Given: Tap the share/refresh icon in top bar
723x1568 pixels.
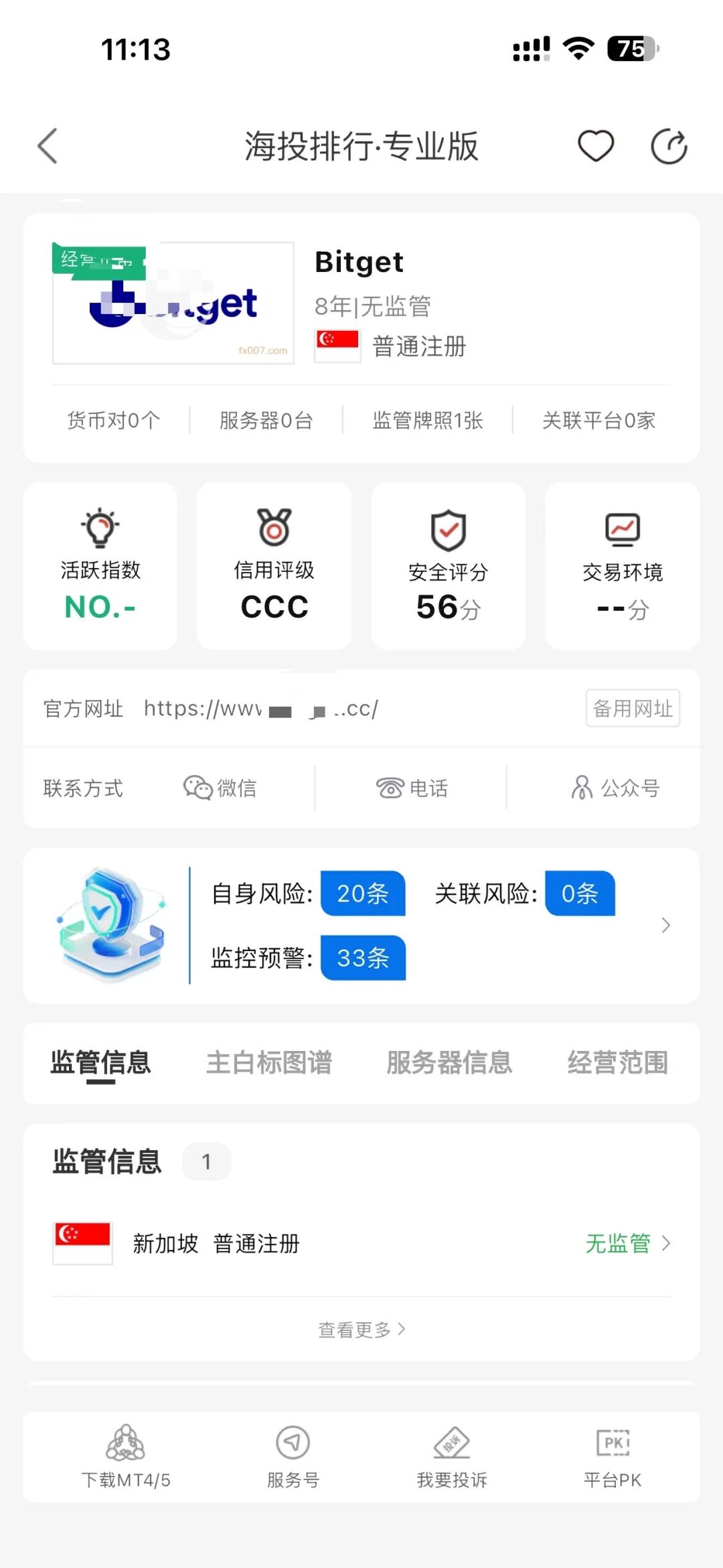Looking at the screenshot, I should pyautogui.click(x=667, y=145).
